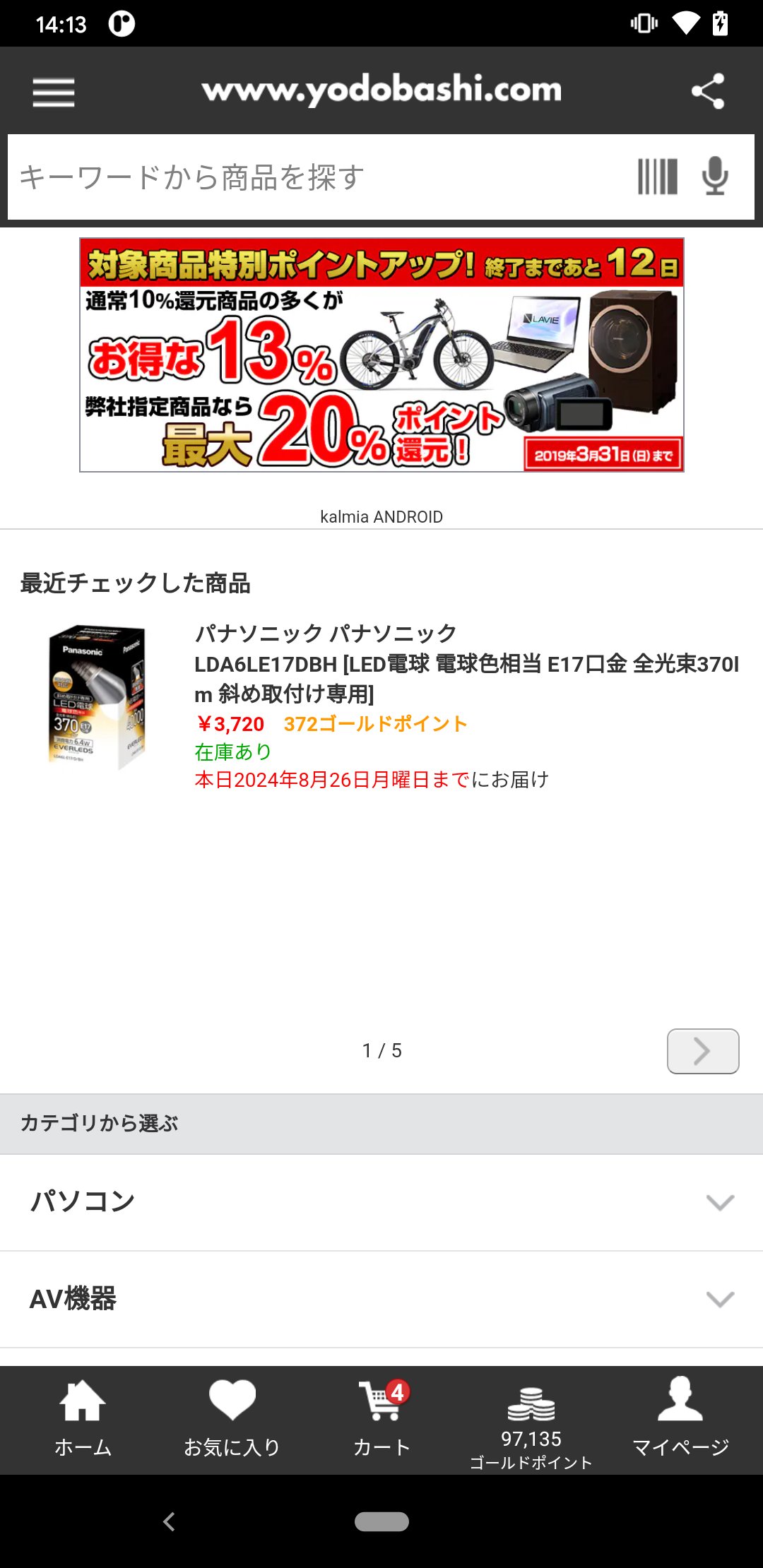Go to next recently checked item

click(702, 1051)
